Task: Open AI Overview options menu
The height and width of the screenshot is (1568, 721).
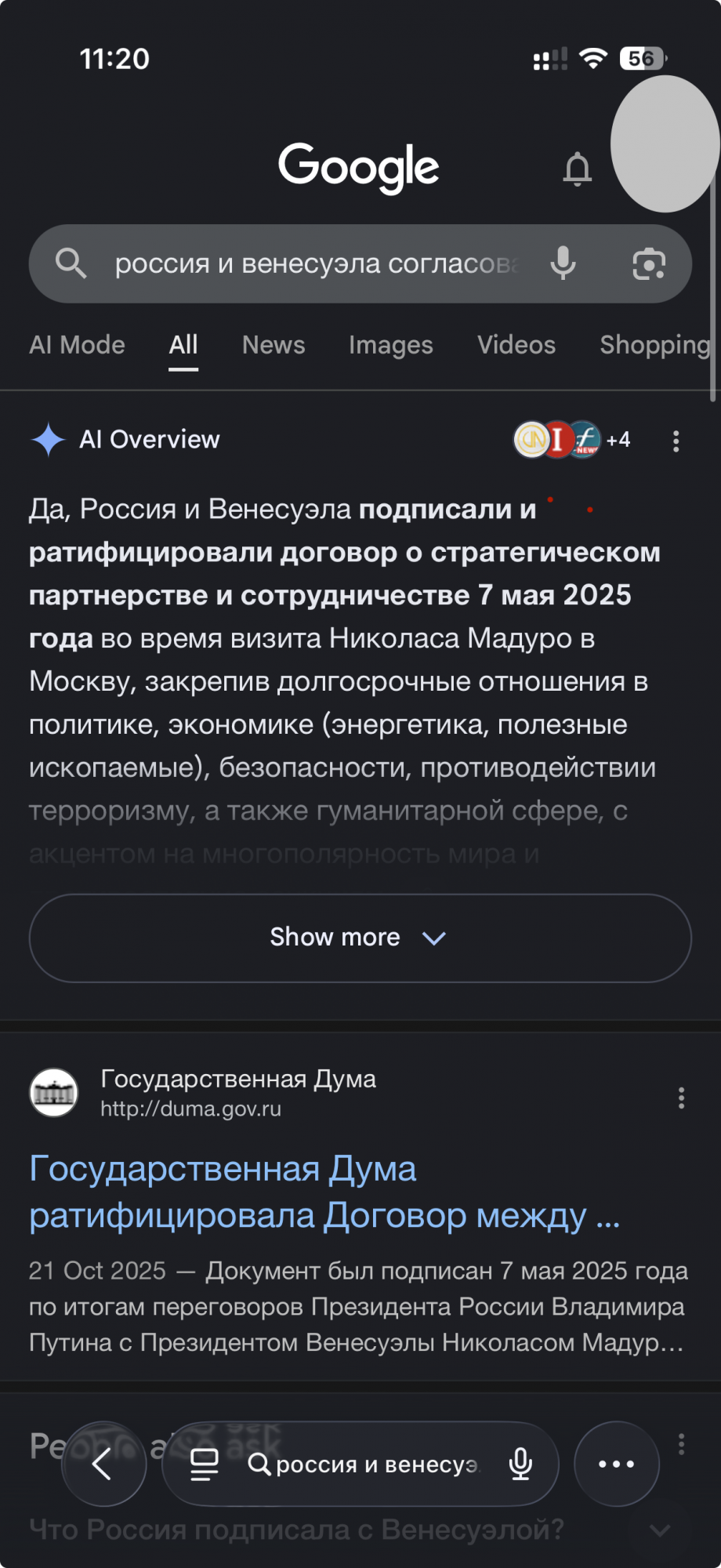Action: [x=676, y=441]
